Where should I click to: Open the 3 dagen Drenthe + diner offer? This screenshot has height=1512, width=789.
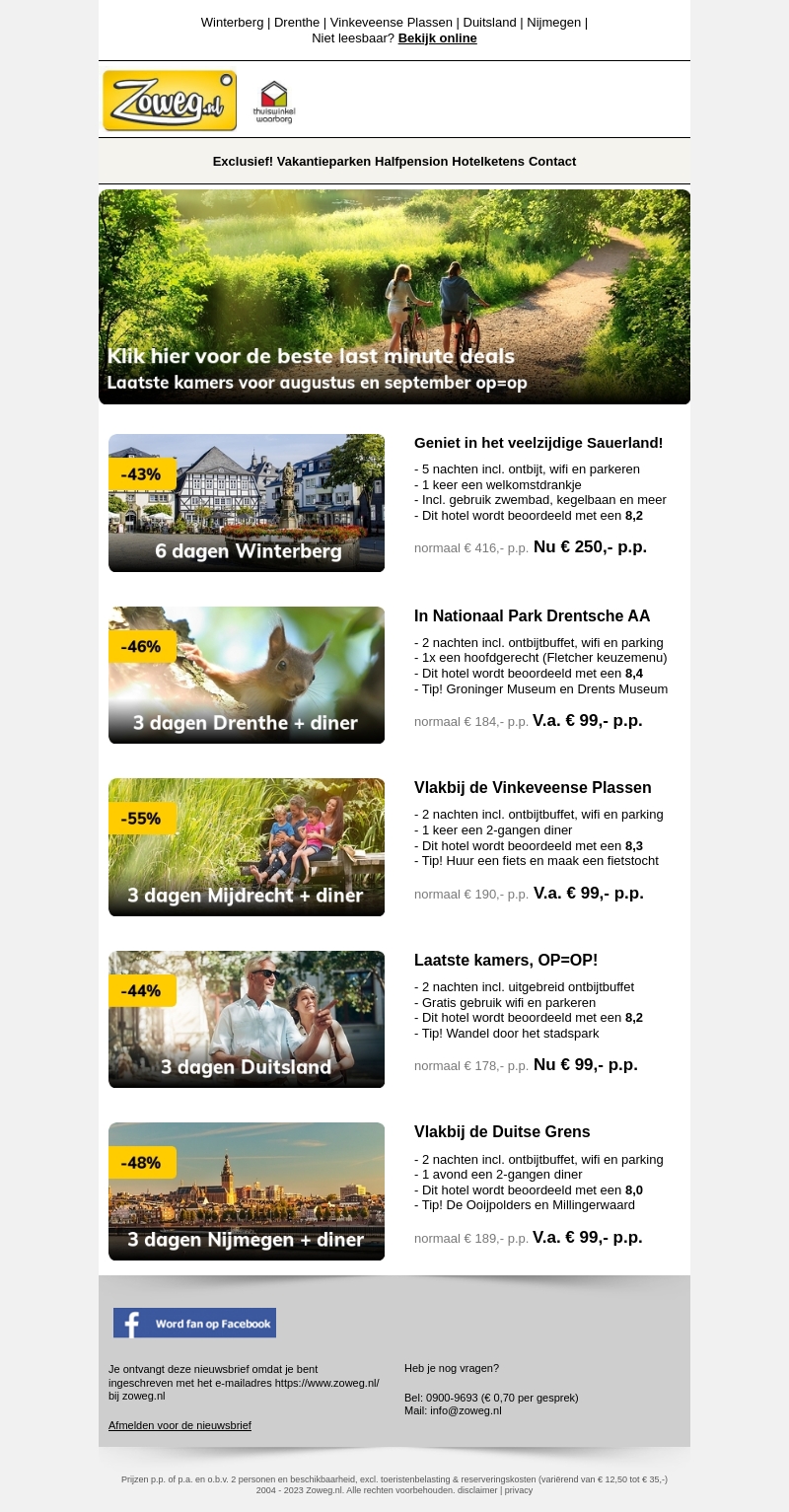click(x=247, y=675)
